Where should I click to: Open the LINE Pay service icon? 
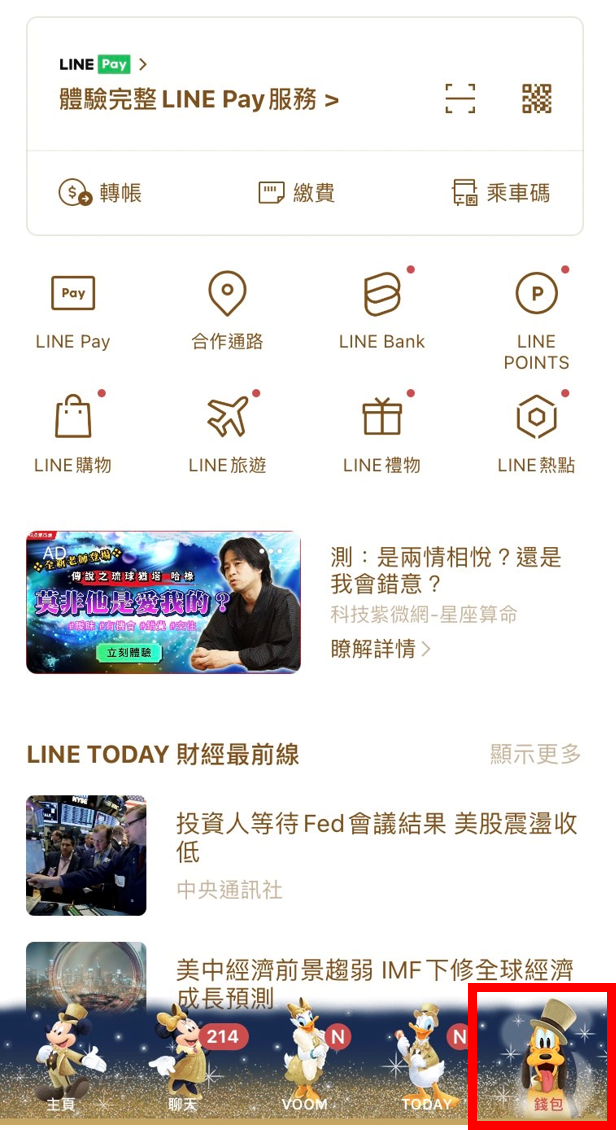[x=73, y=312]
